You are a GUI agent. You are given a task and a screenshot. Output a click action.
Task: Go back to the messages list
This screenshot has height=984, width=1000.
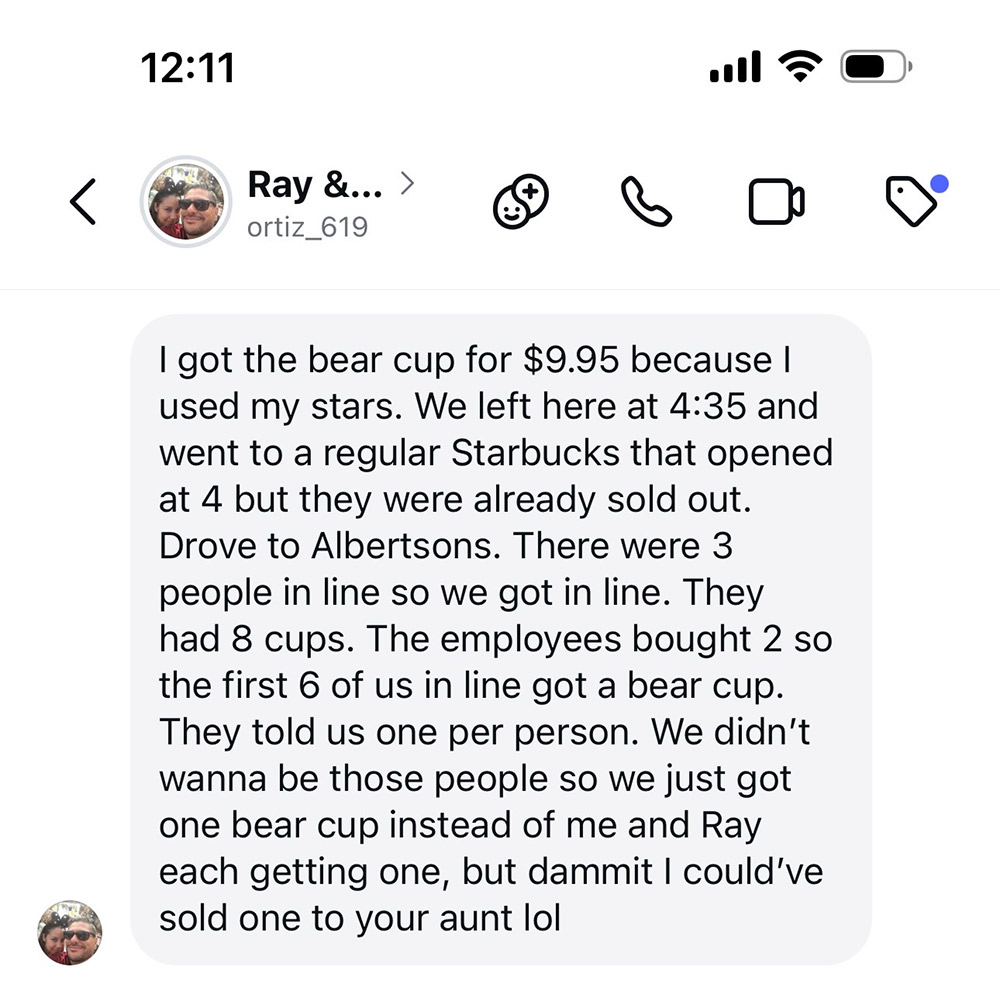84,203
